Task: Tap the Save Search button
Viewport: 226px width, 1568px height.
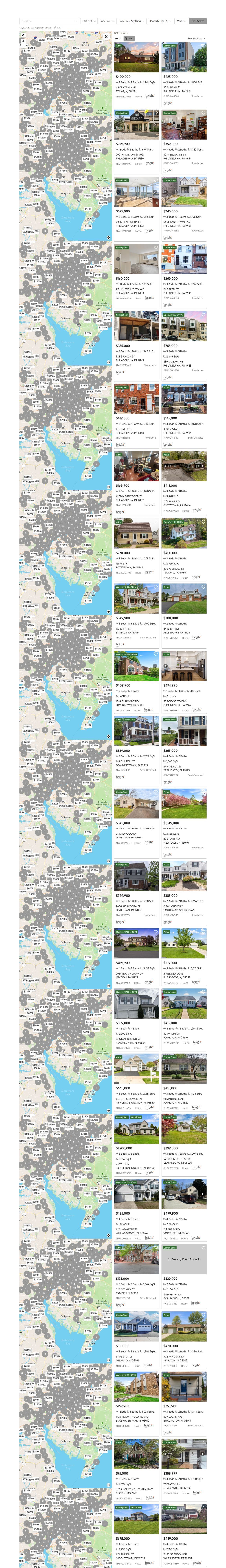Action: pyautogui.click(x=197, y=21)
